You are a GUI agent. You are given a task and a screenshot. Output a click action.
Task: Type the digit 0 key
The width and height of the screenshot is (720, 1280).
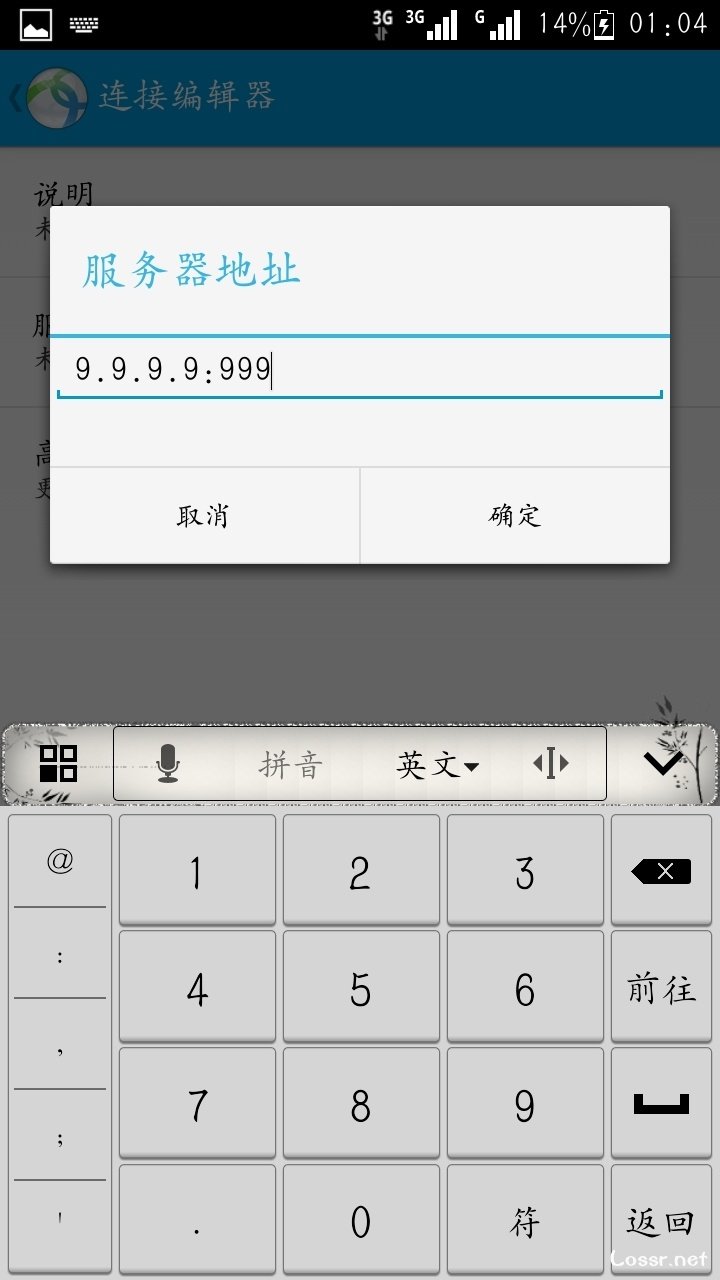[x=361, y=1221]
